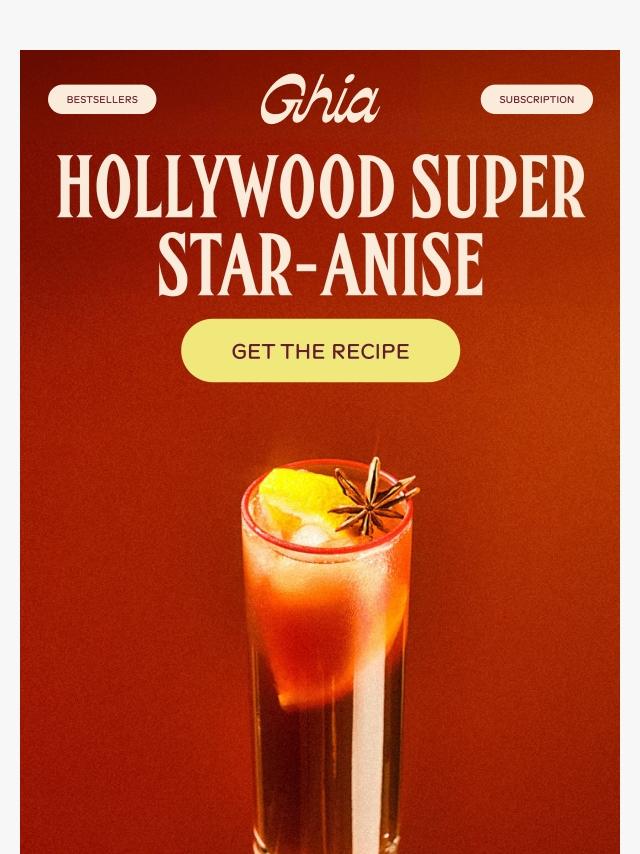This screenshot has width=640, height=854.
Task: Go to the Subscription page
Action: (537, 100)
